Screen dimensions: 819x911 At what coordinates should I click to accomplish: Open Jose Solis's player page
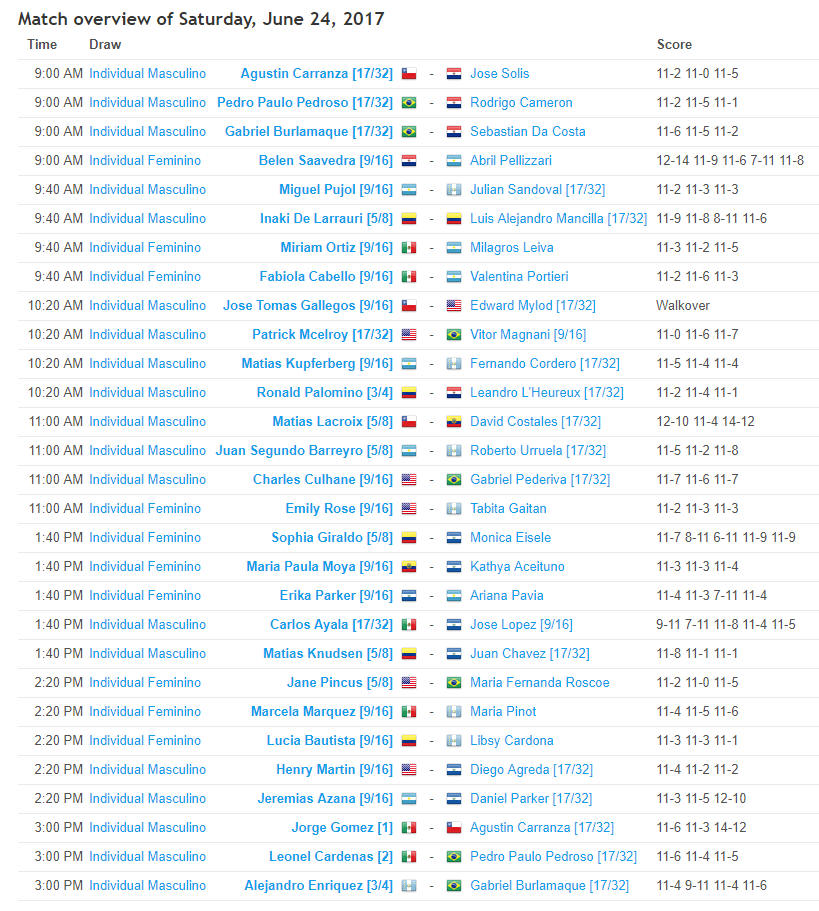pyautogui.click(x=499, y=74)
